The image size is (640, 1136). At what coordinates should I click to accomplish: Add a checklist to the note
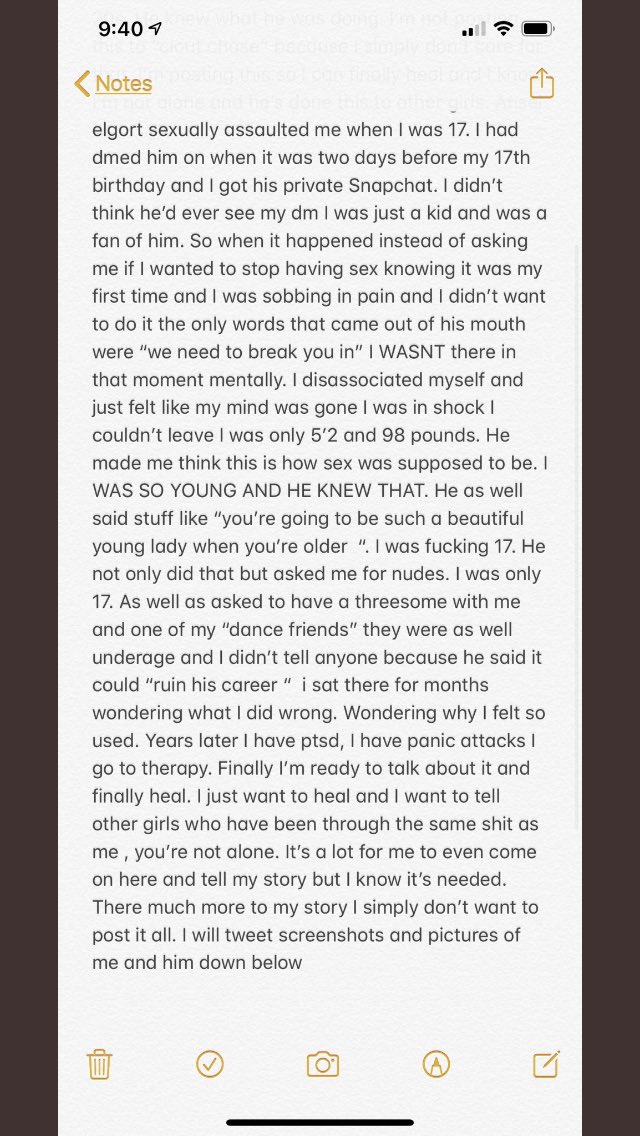(210, 1064)
